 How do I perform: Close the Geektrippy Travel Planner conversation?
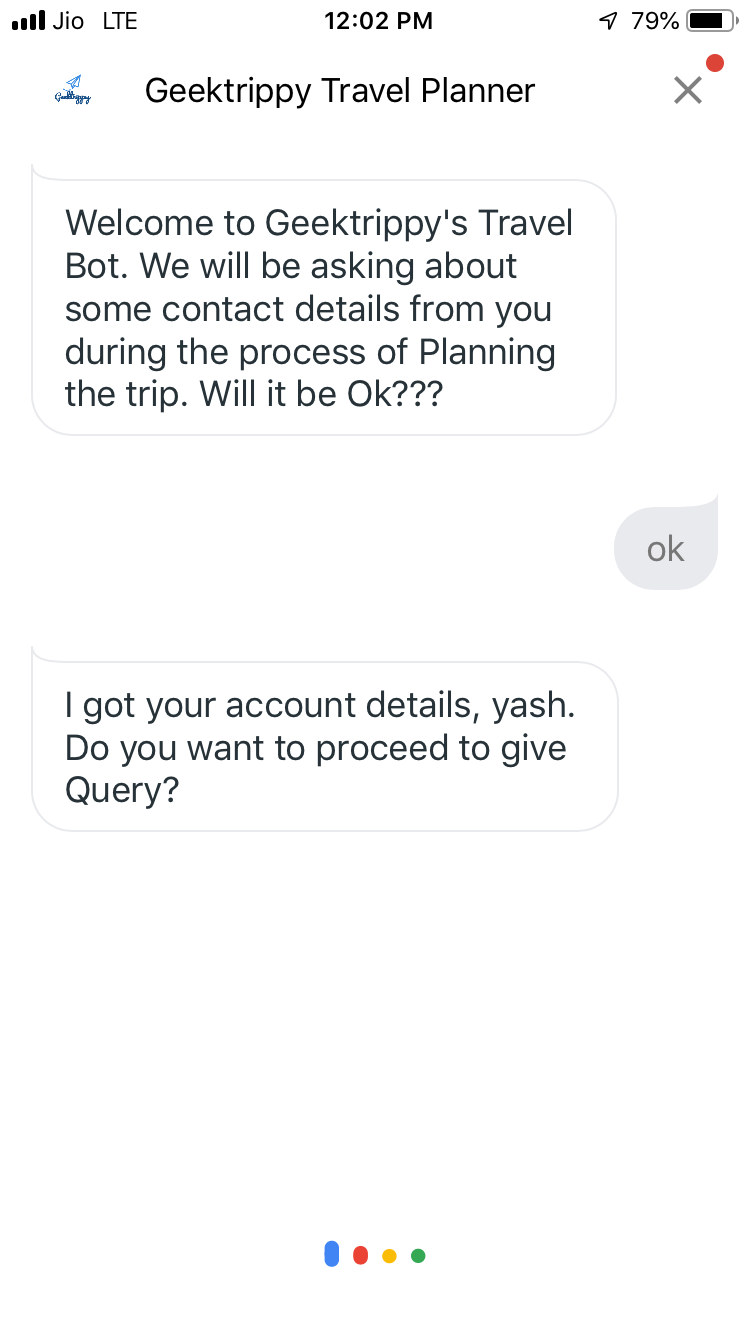[x=688, y=91]
